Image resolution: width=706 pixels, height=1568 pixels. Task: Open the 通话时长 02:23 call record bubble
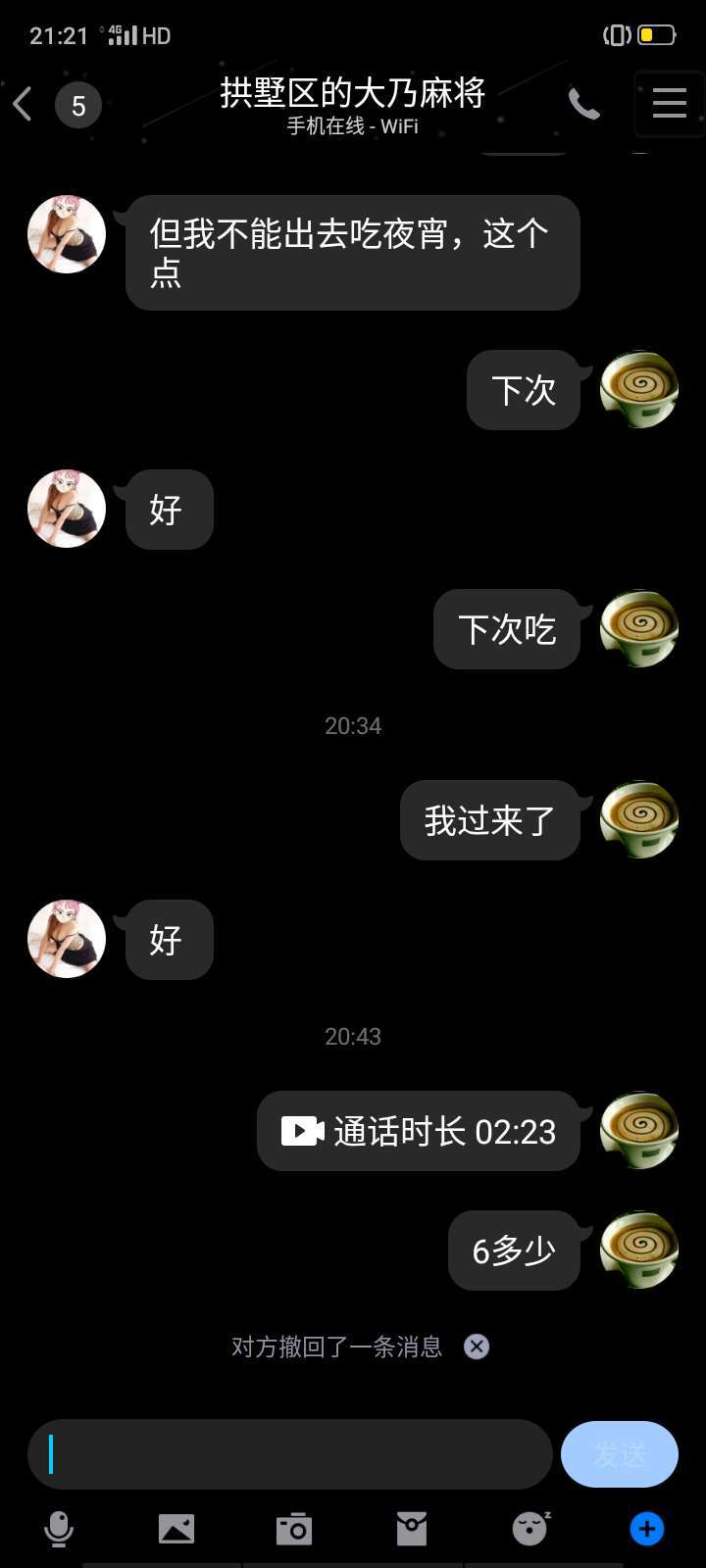coord(419,1130)
